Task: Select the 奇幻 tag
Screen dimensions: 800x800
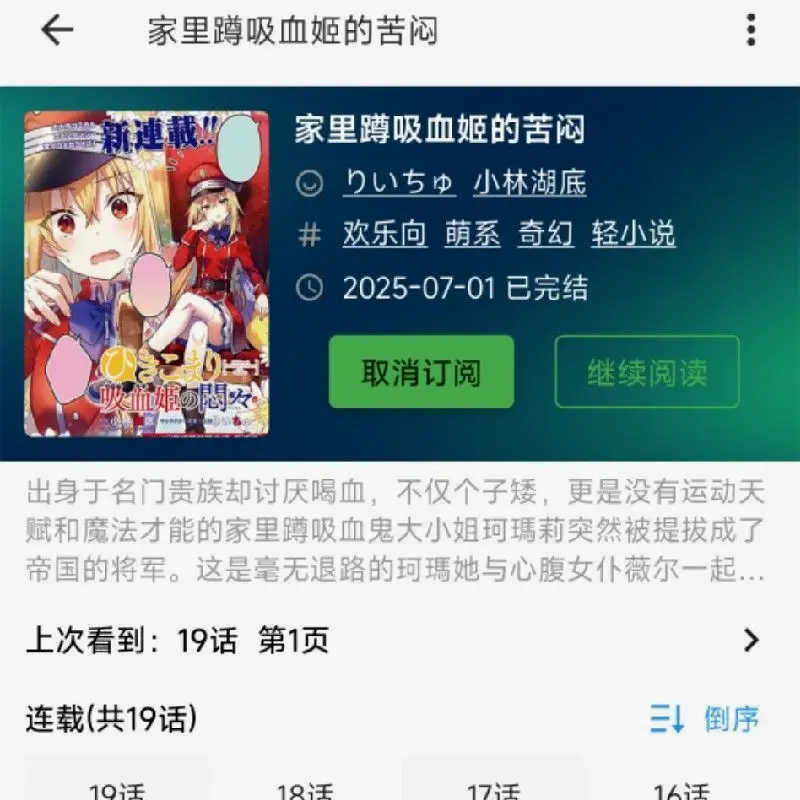Action: point(546,235)
